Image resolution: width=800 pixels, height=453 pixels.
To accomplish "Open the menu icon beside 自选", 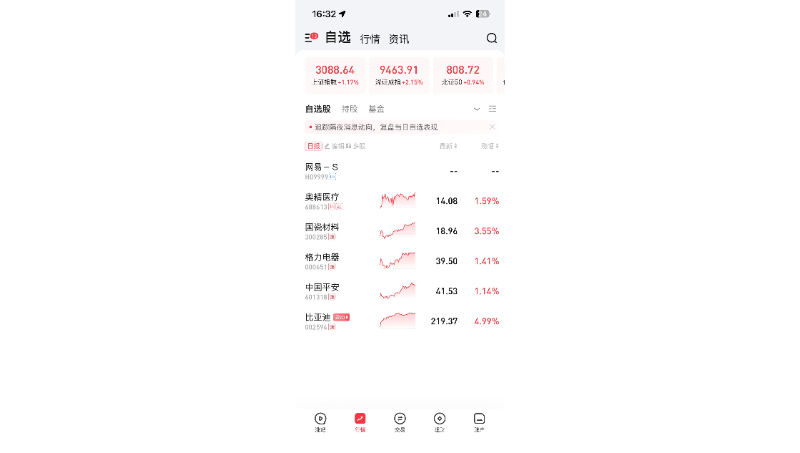I will pos(311,38).
